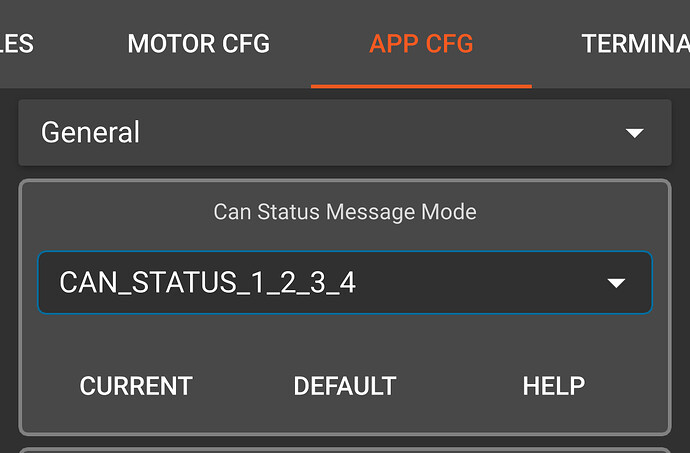The height and width of the screenshot is (453, 690).
Task: Switch to the TERMINAL tab
Action: coord(635,44)
